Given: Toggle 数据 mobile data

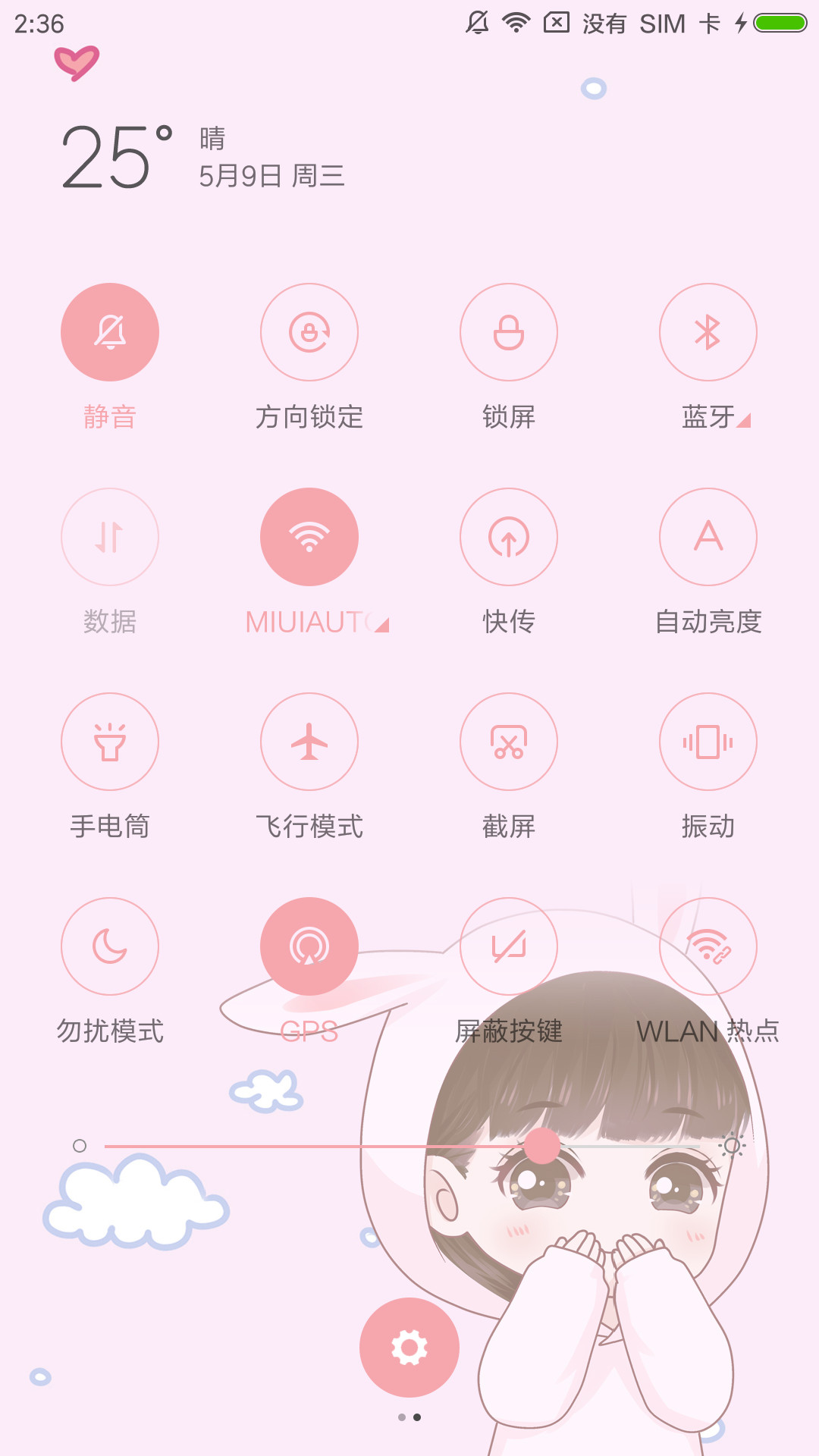Looking at the screenshot, I should [110, 537].
